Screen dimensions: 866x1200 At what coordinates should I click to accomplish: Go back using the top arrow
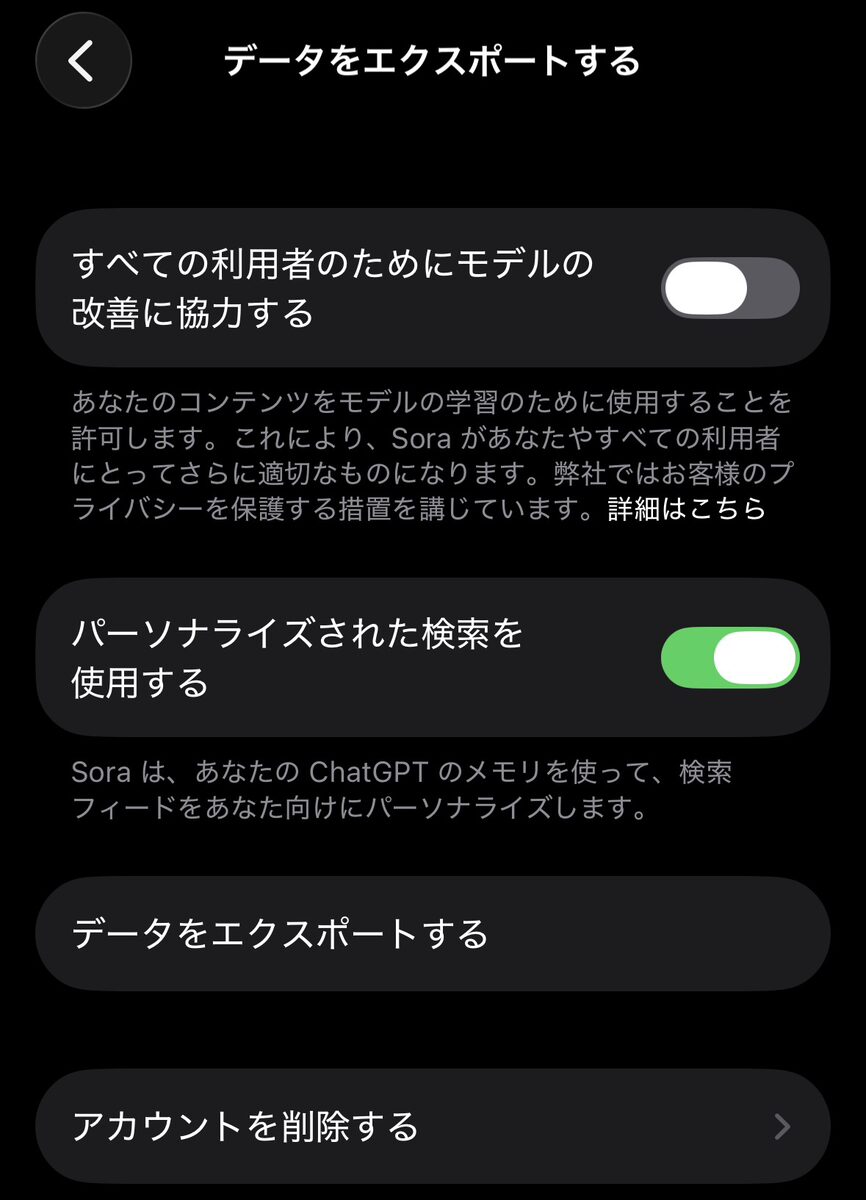(83, 61)
